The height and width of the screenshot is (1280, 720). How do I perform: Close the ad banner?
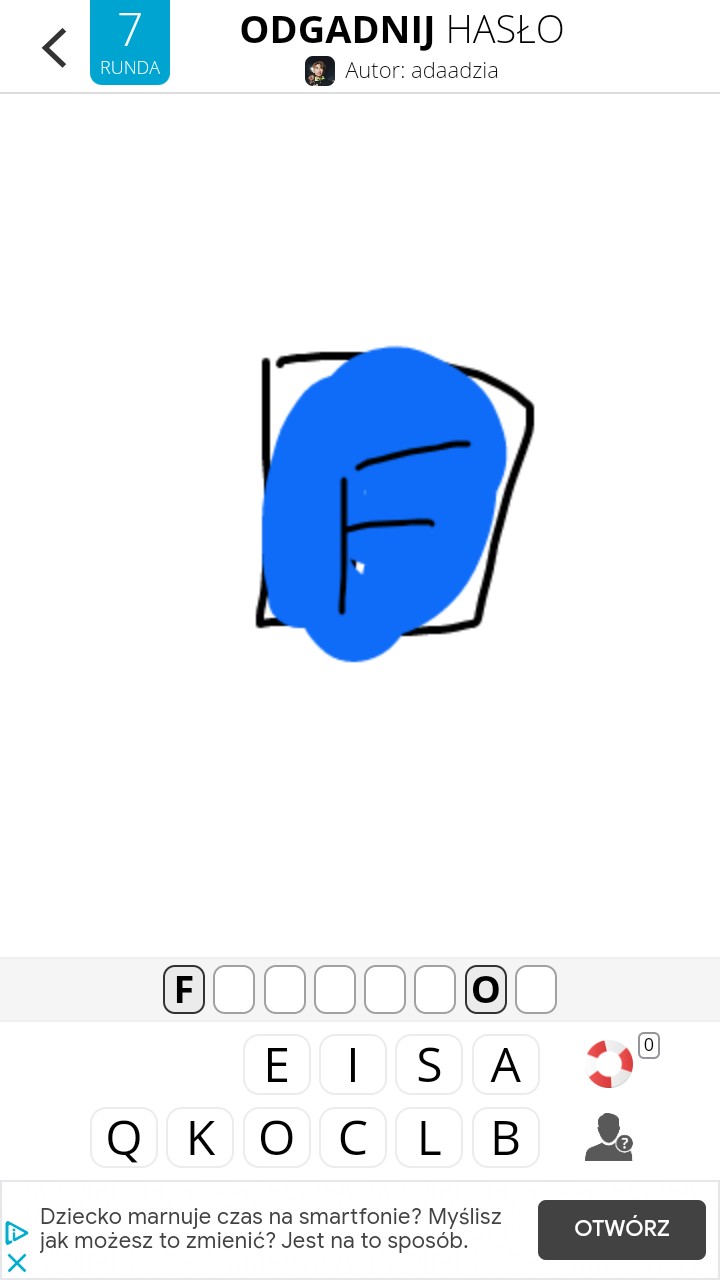pos(17,1263)
